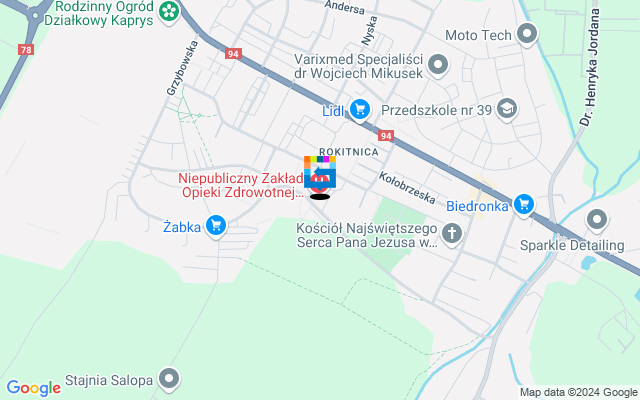Tap the Sparkle Detailing pin
640x400 pixels.
click(598, 218)
